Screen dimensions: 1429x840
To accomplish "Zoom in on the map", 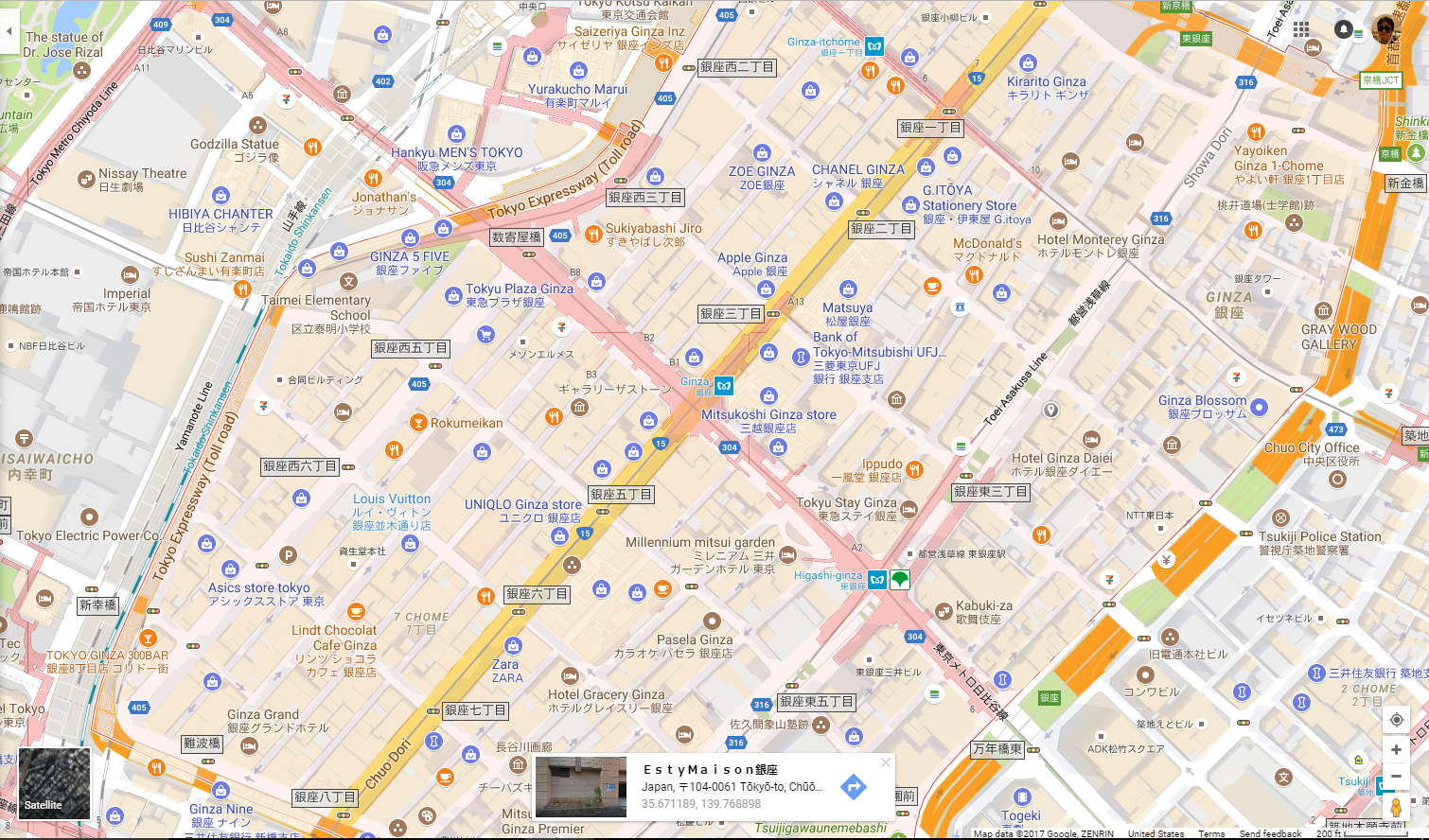I will click(1396, 750).
